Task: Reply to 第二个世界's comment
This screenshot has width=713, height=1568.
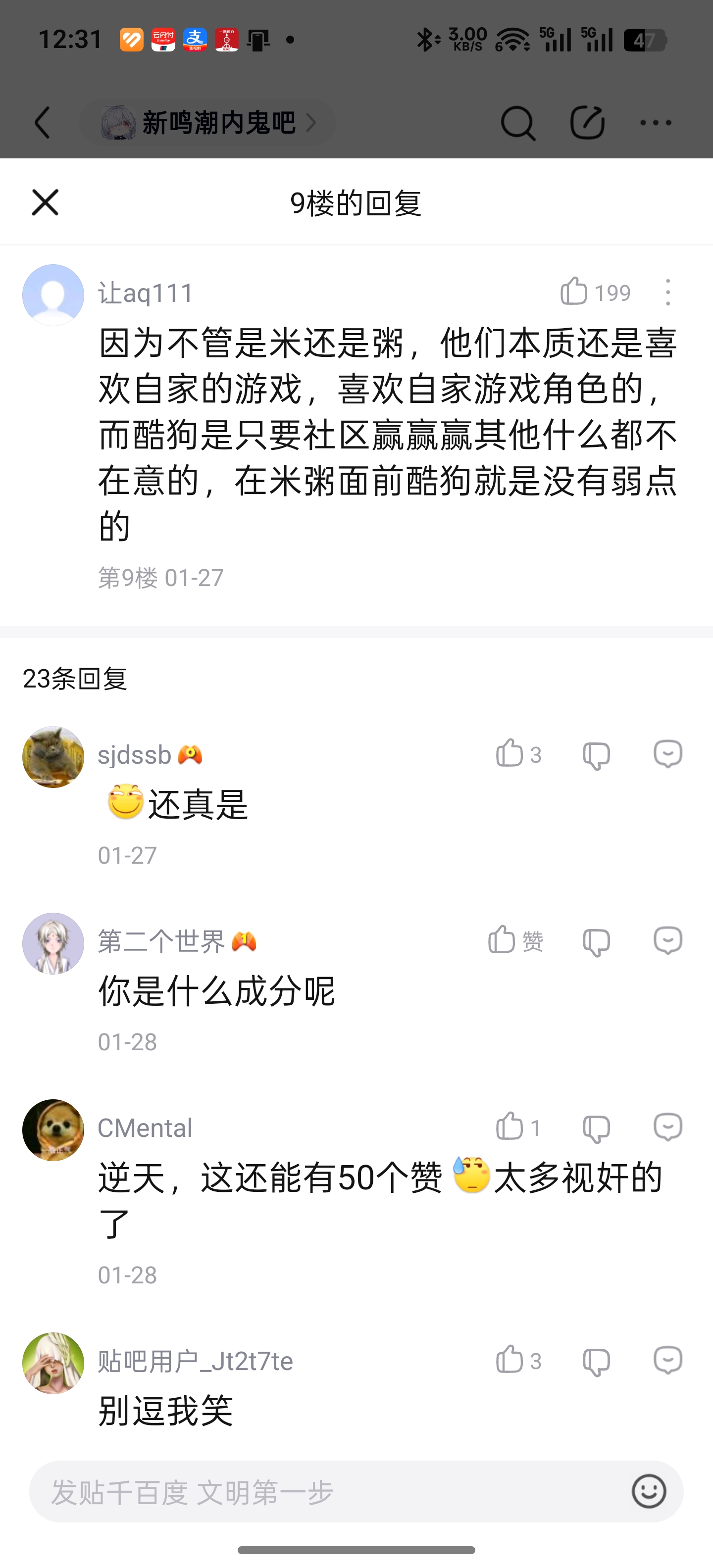Action: [x=668, y=940]
